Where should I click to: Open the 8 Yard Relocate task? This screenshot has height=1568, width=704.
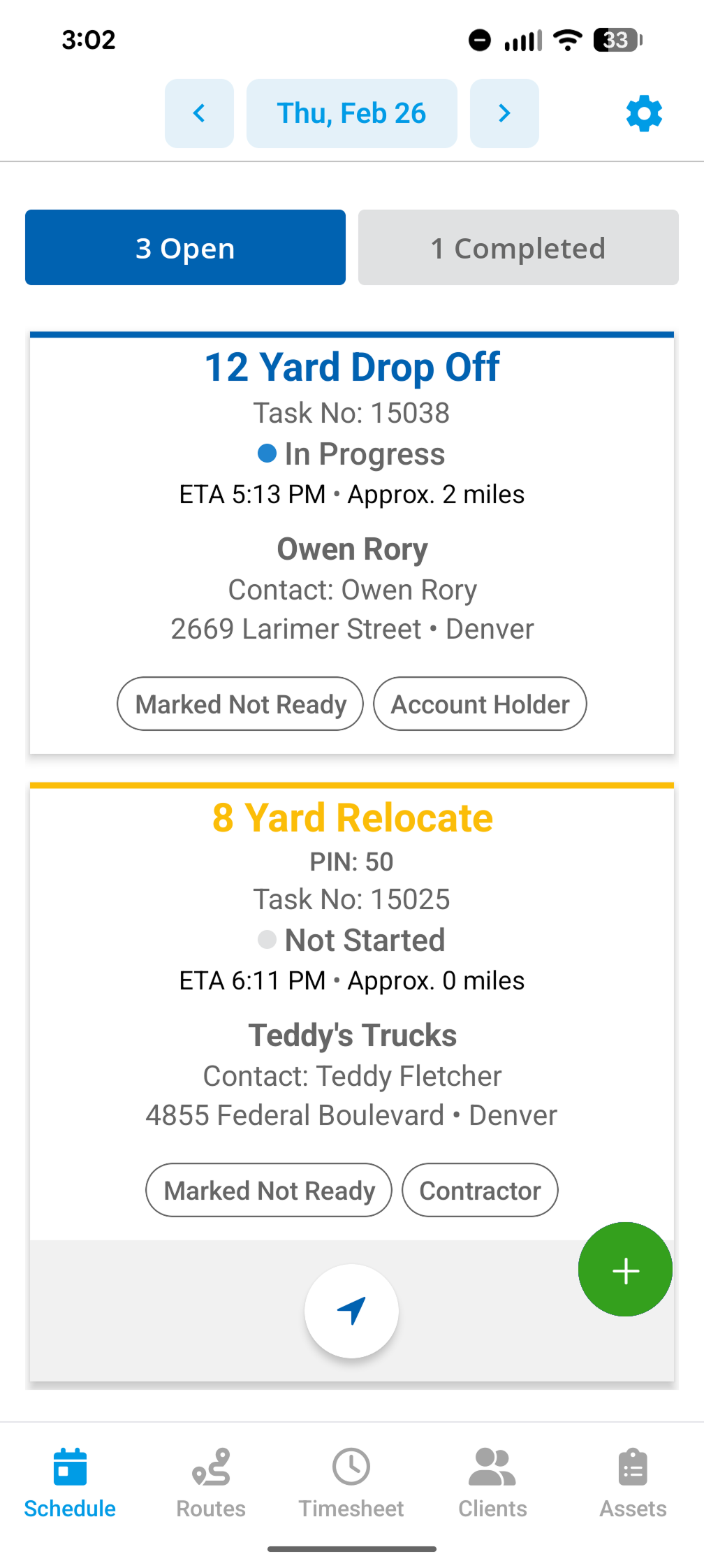click(x=351, y=818)
